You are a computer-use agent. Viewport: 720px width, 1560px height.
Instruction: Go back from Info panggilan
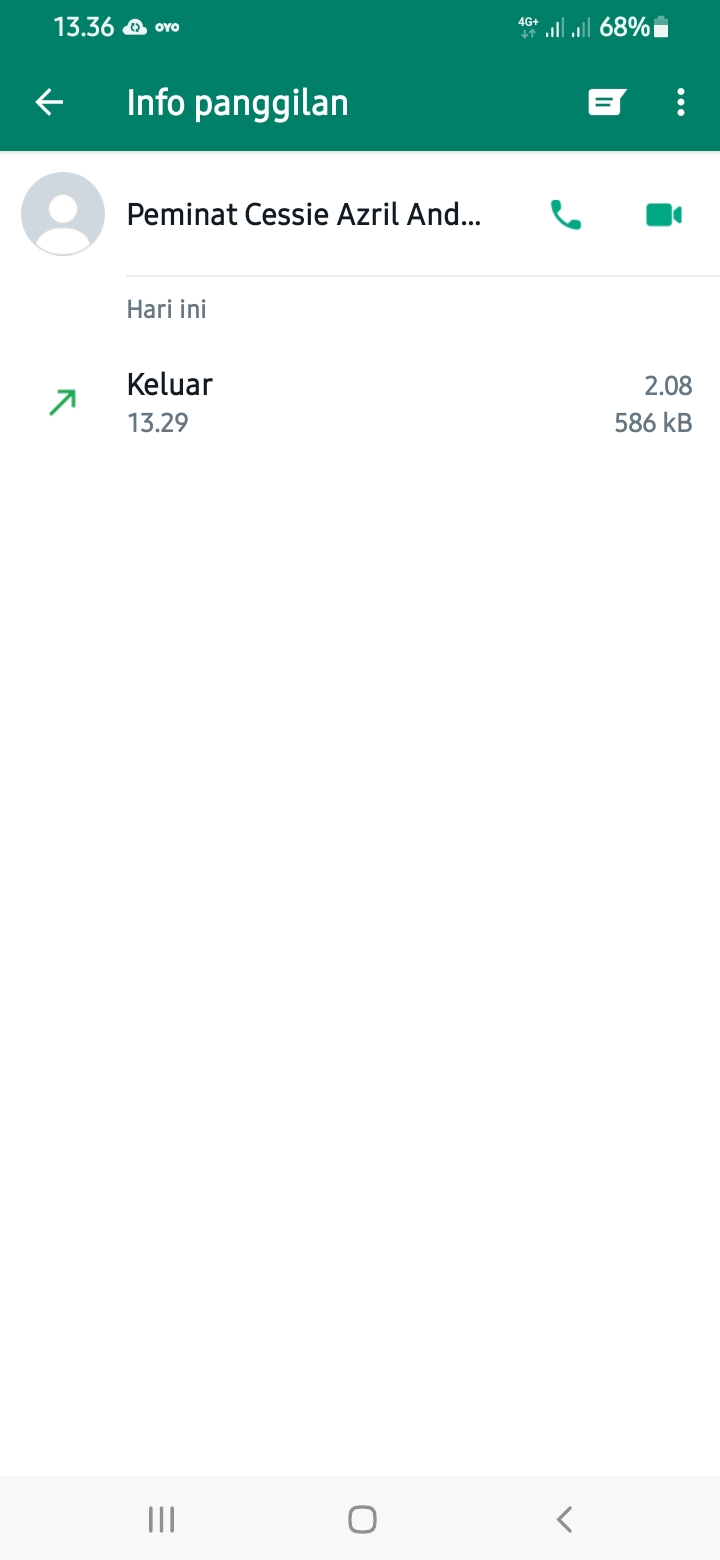point(49,102)
